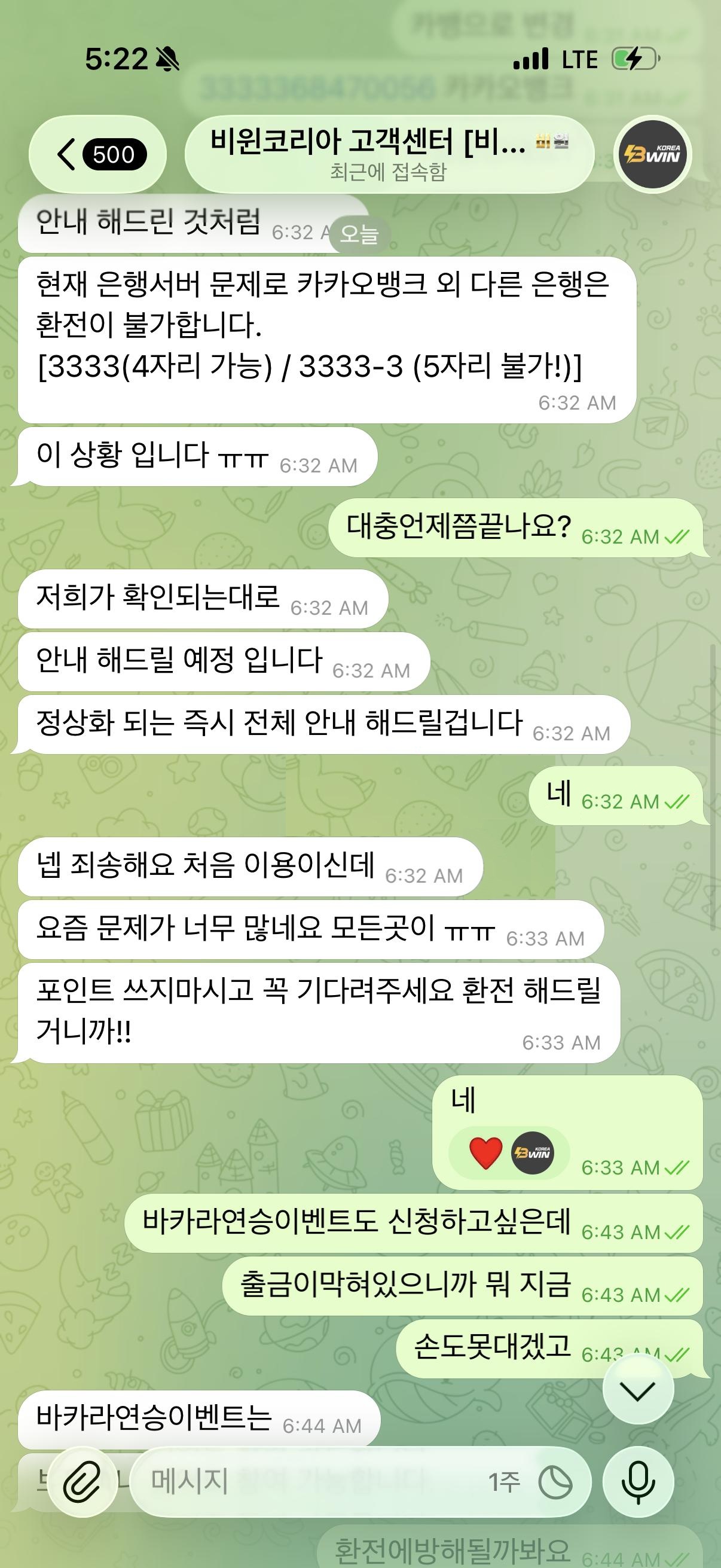Record a voice message with the microphone
The height and width of the screenshot is (1568, 721).
click(x=638, y=1481)
